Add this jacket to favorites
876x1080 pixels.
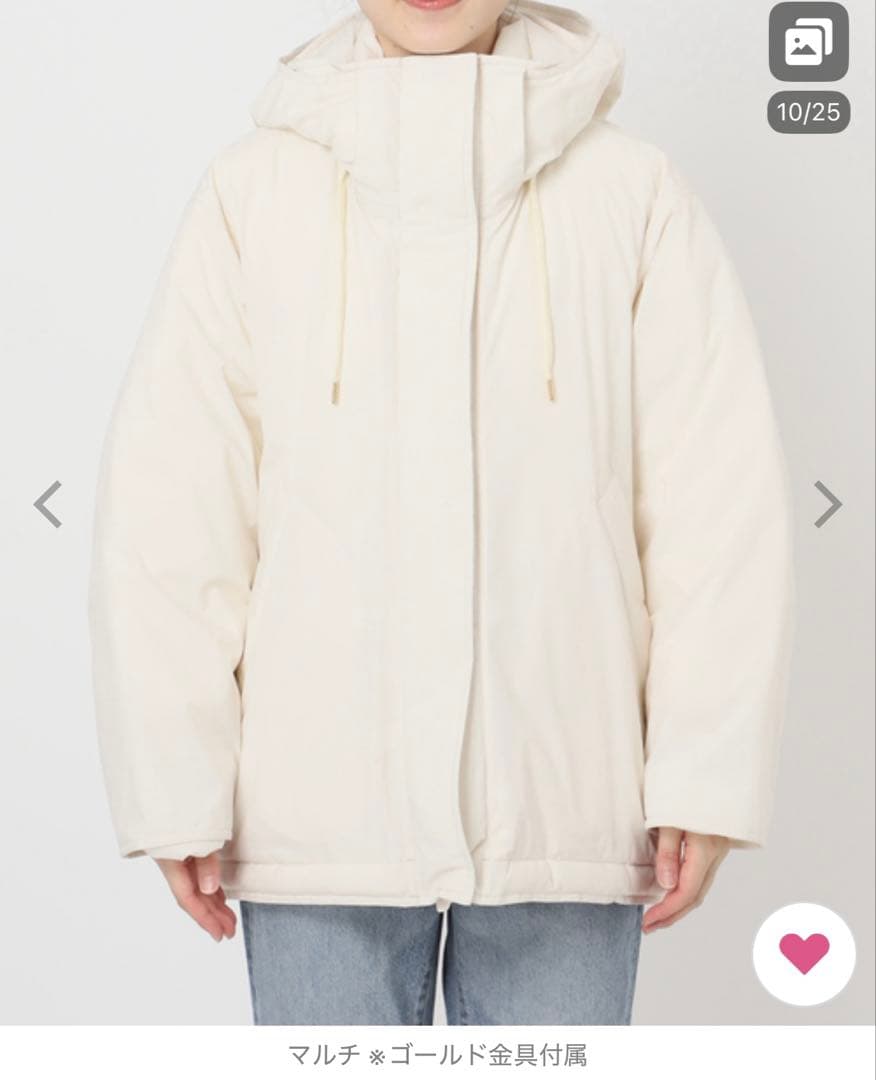coord(804,954)
